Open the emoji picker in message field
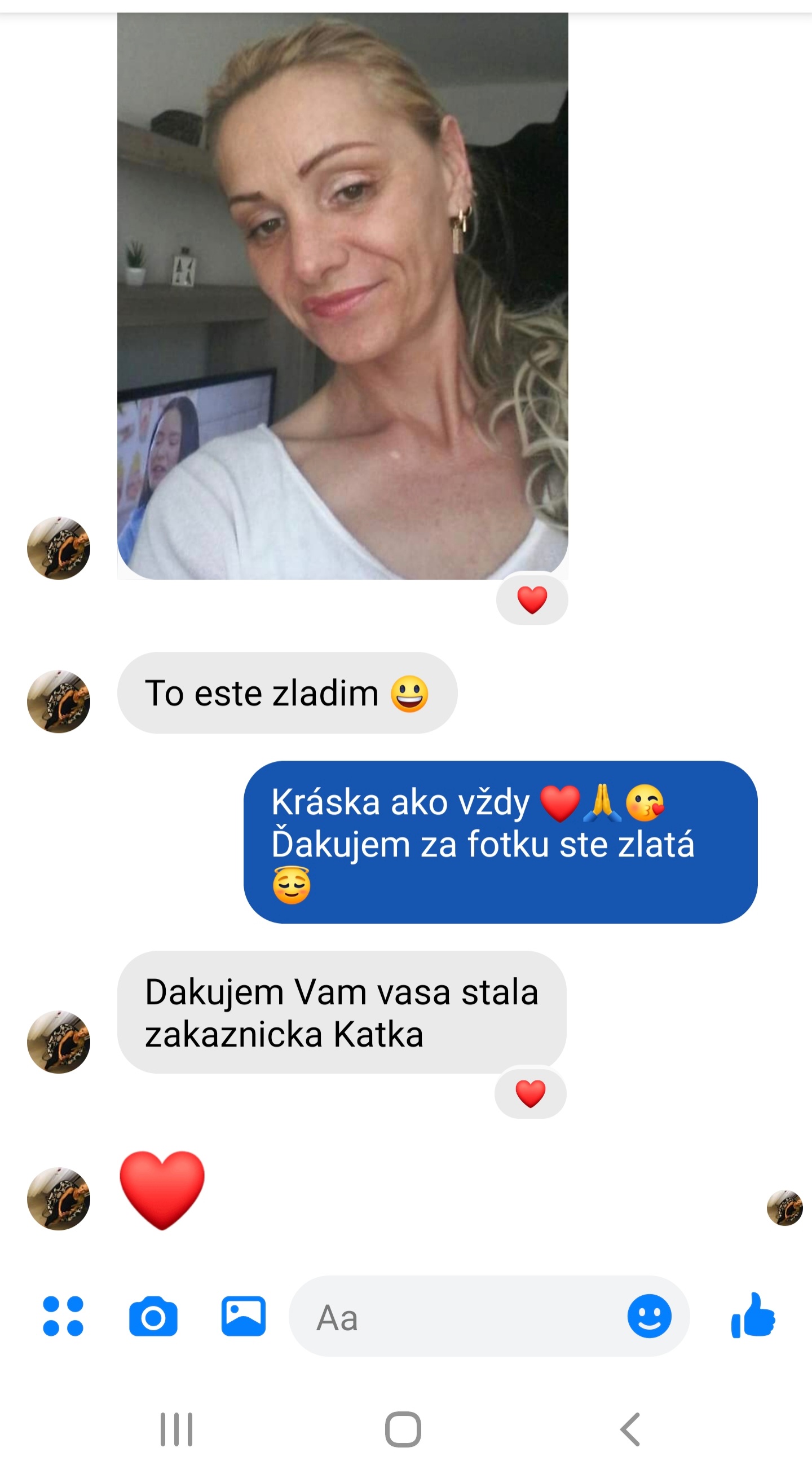This screenshot has width=812, height=1483. coord(649,1317)
